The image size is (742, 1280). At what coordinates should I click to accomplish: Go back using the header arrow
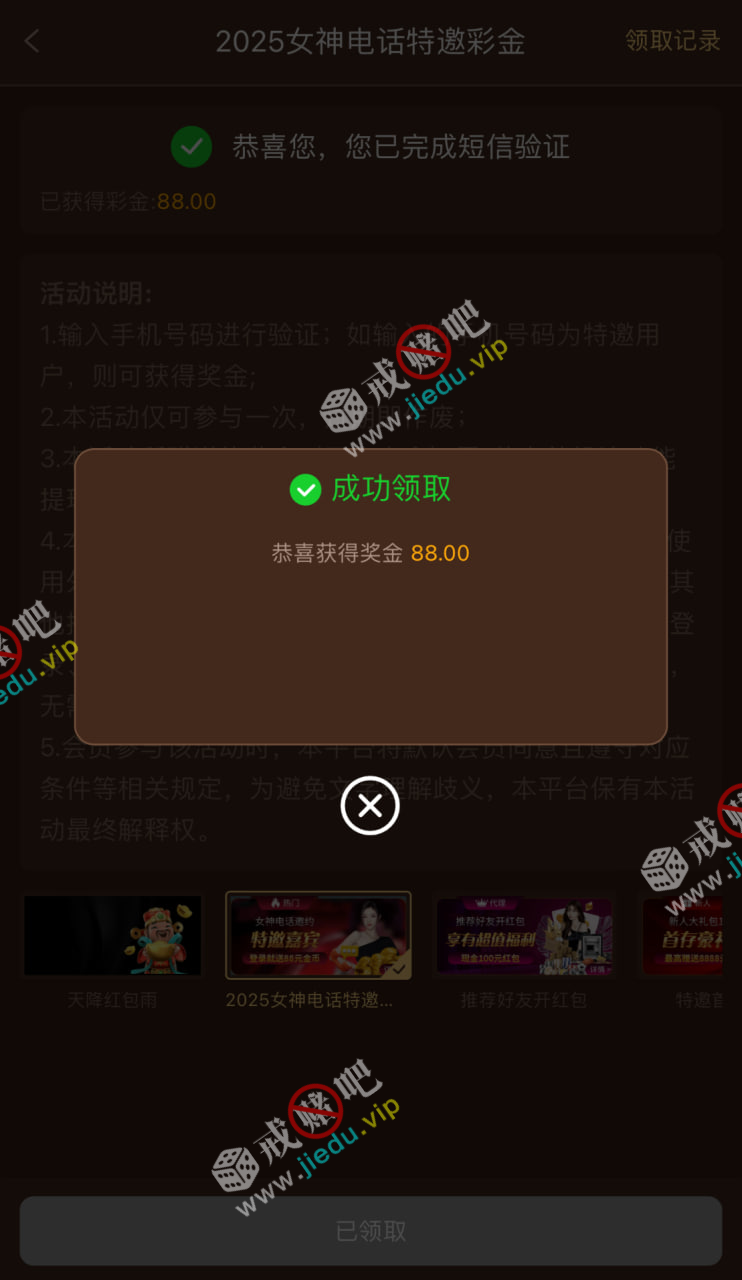click(x=32, y=41)
